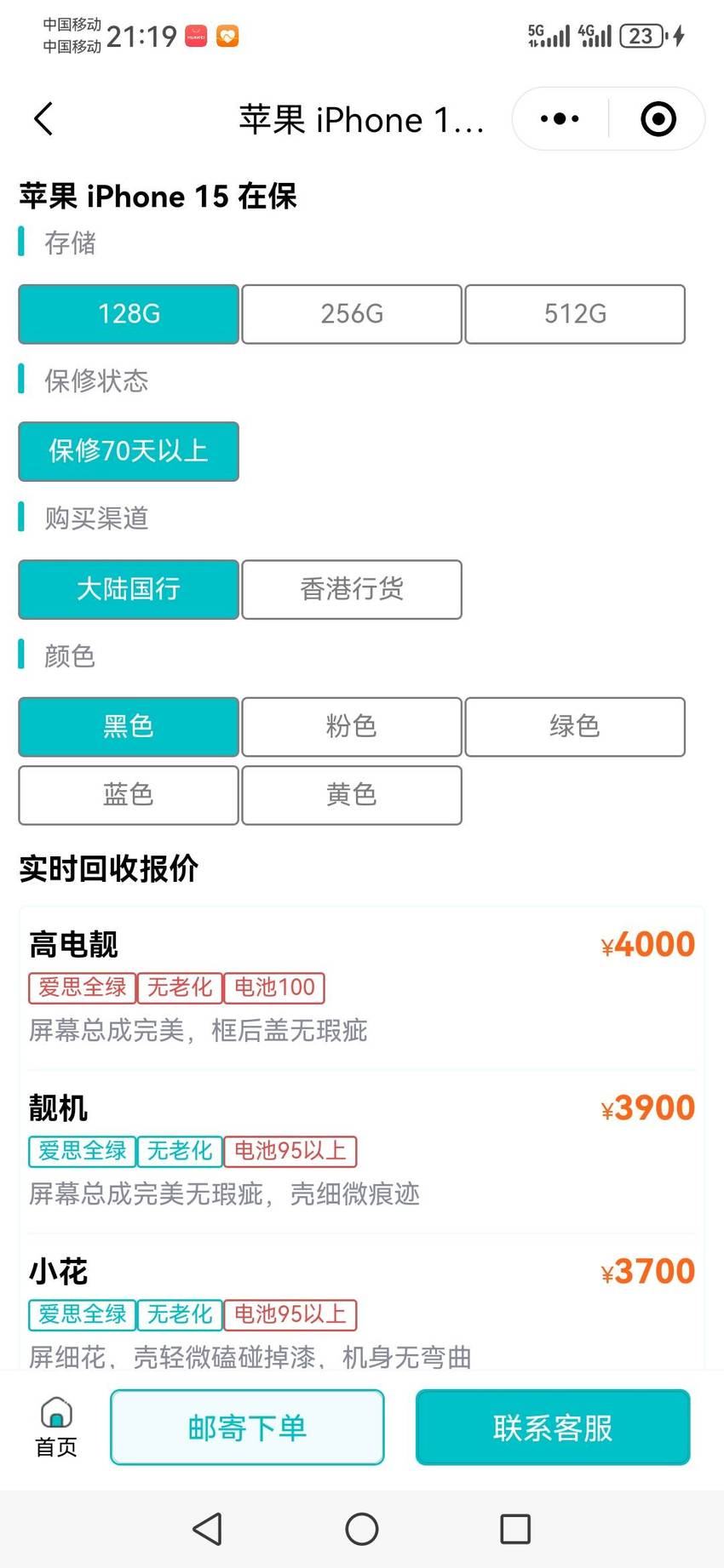Choose the 黄色 color option

coord(352,795)
